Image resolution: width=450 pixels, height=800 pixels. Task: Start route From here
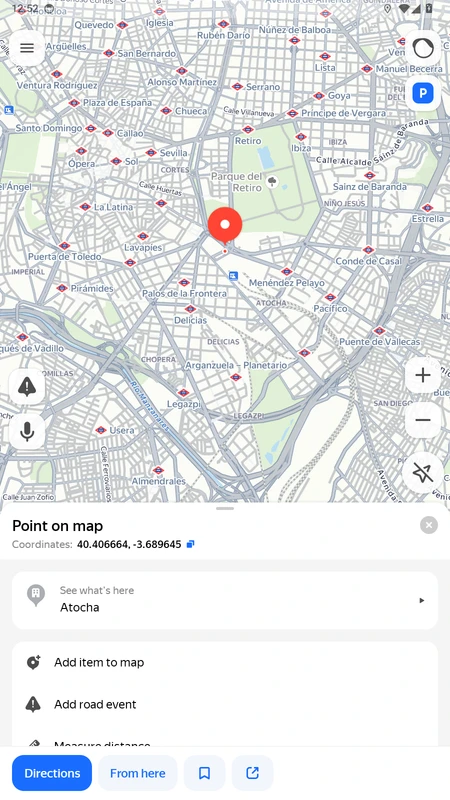pos(138,773)
